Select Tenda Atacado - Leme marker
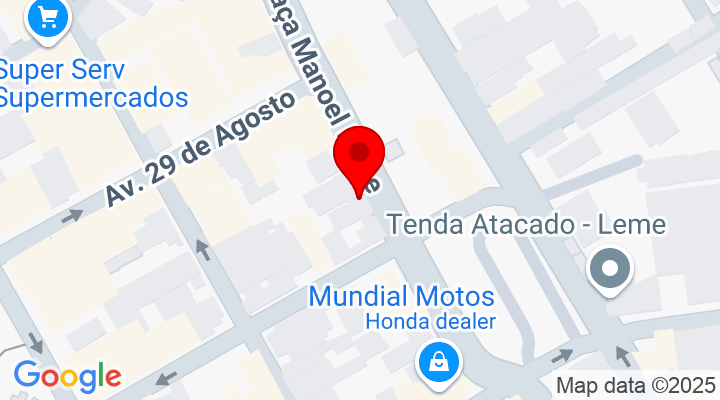The width and height of the screenshot is (720, 400). pyautogui.click(x=609, y=268)
